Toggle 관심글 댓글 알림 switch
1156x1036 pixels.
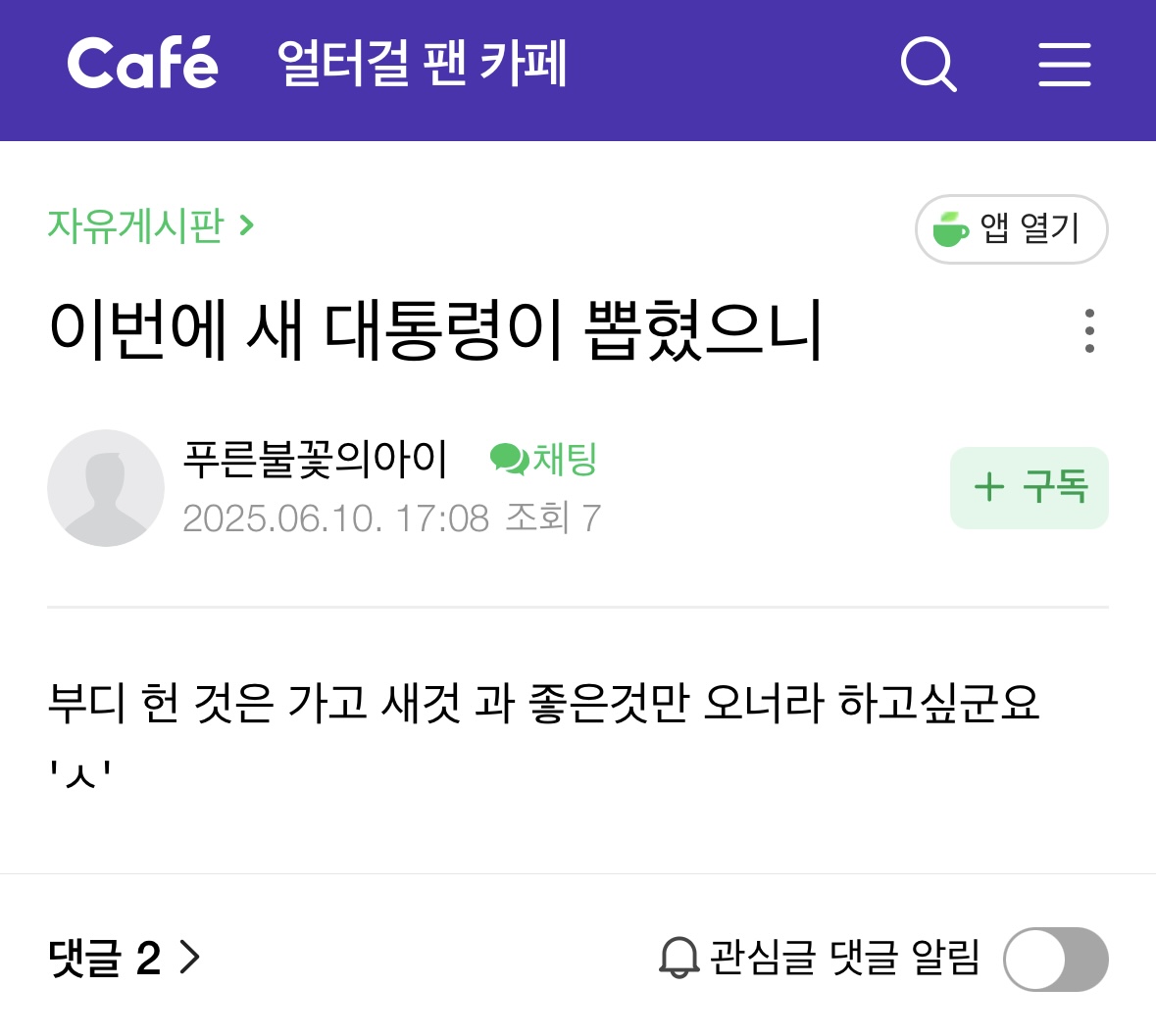click(x=1055, y=959)
